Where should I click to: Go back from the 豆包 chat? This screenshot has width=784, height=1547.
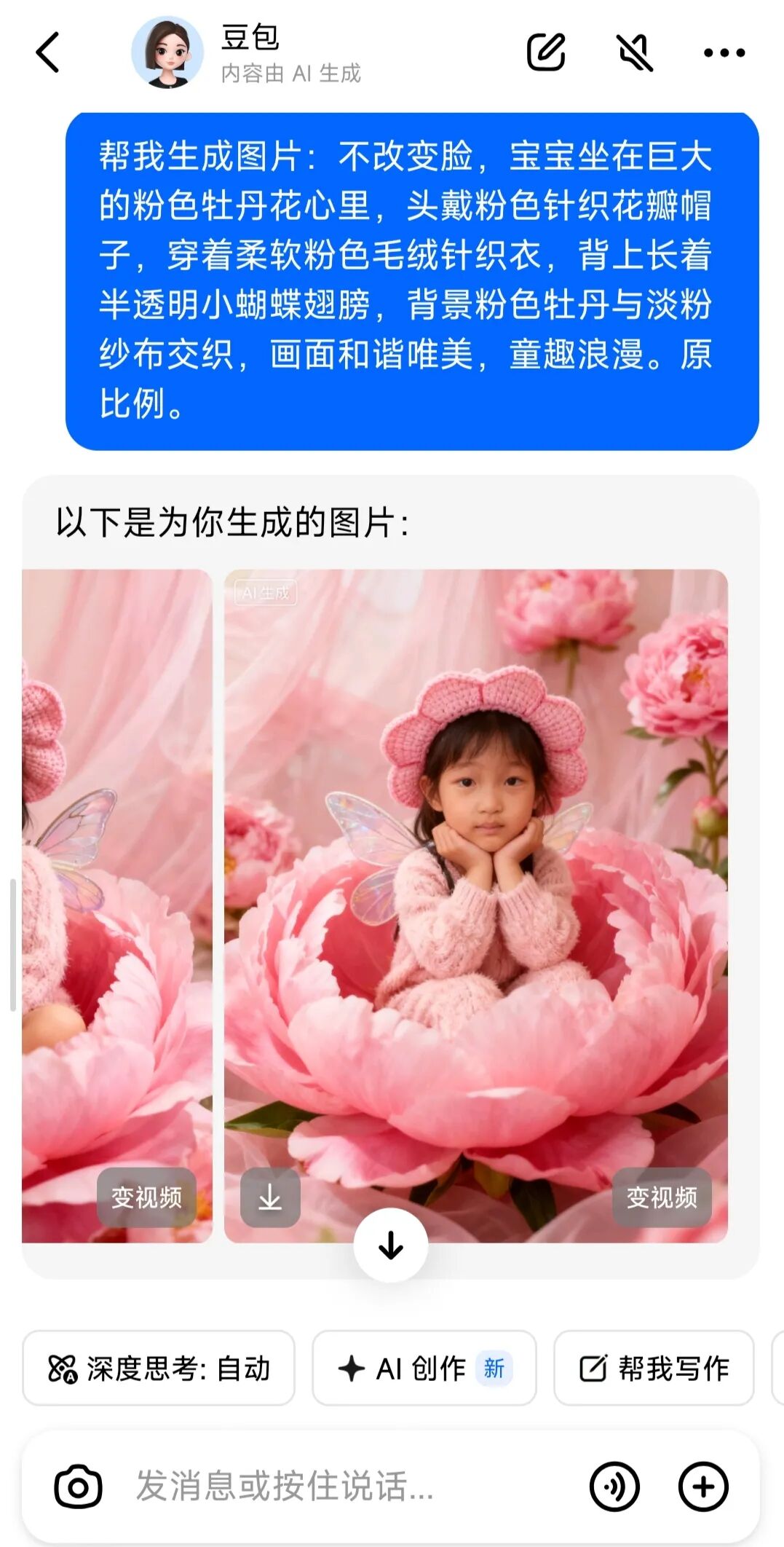pyautogui.click(x=48, y=52)
